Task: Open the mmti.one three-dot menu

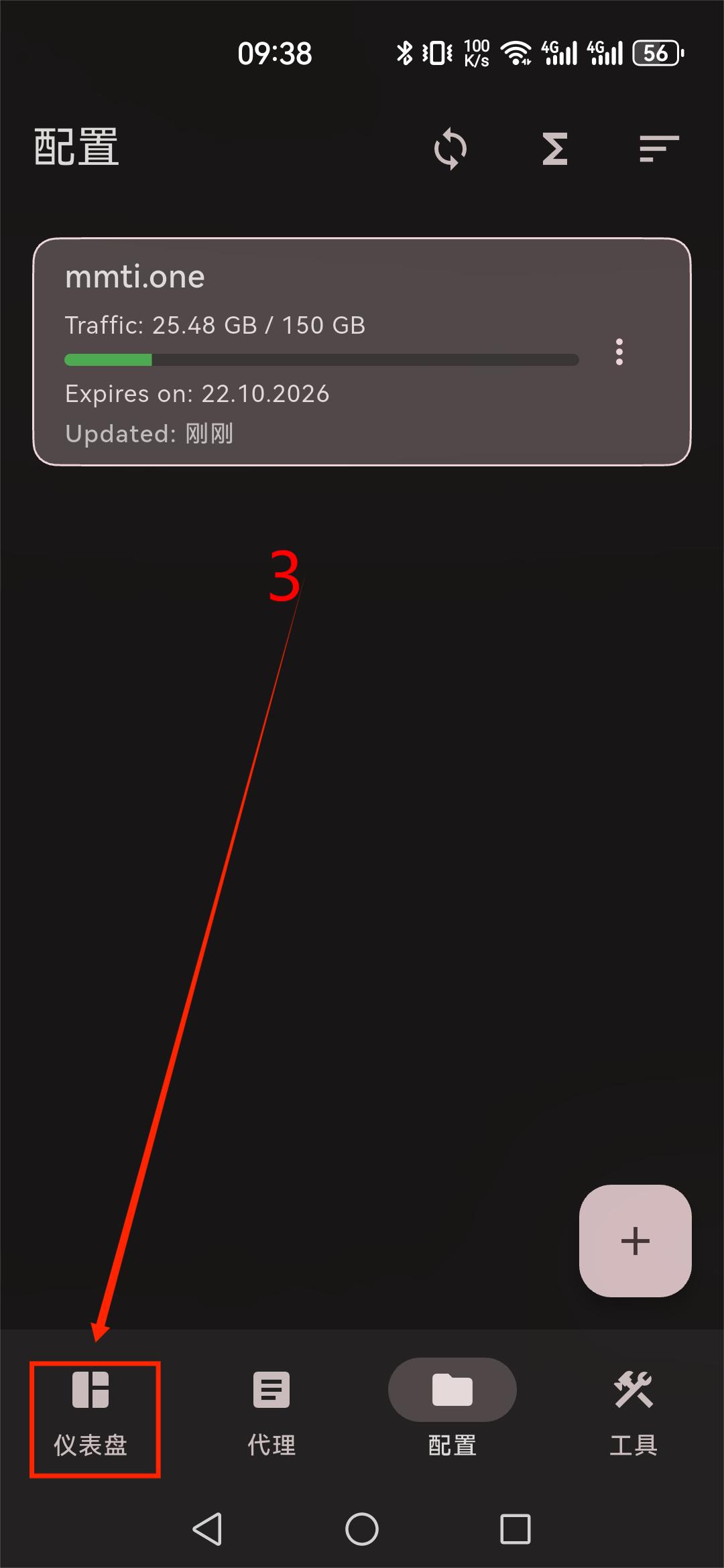Action: (x=619, y=352)
